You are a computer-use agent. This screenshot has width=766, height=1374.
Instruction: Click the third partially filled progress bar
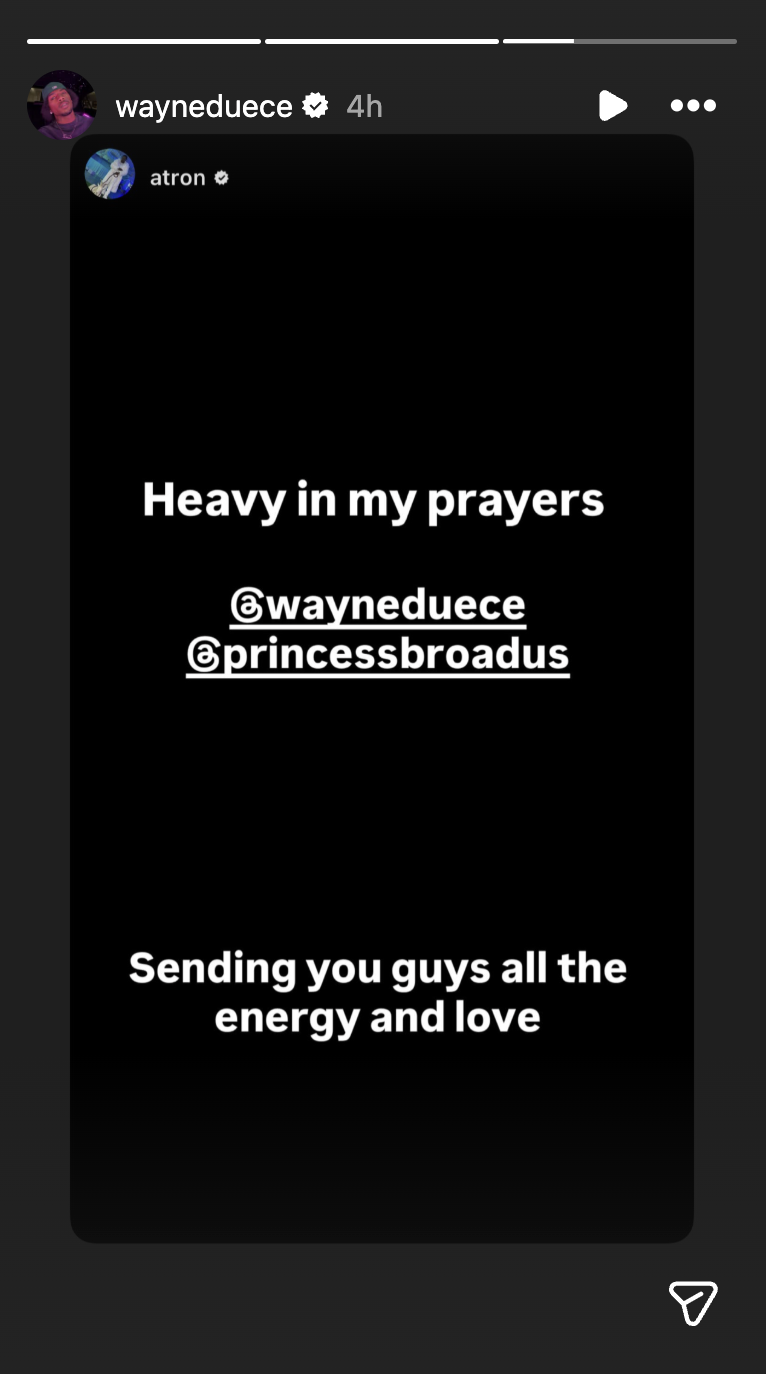[619, 41]
